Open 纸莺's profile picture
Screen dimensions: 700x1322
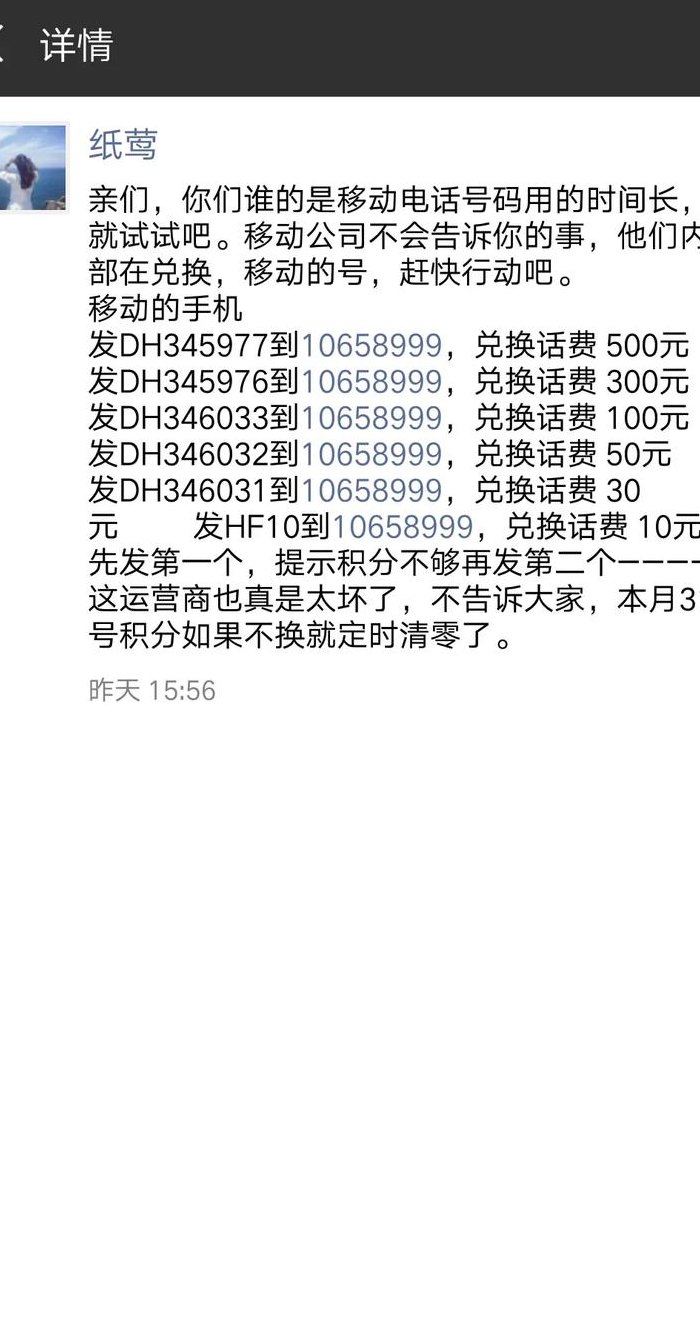pos(32,167)
